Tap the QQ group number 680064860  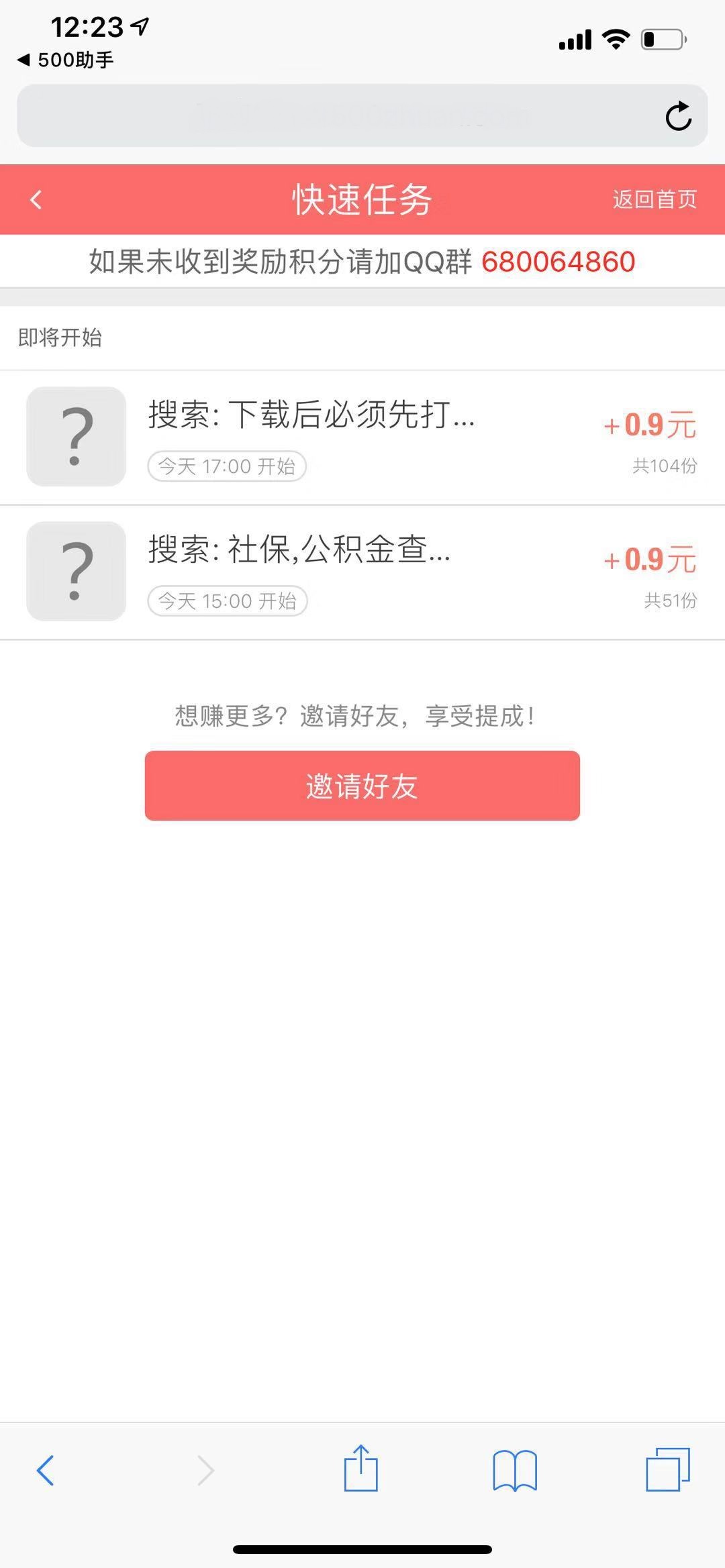[x=557, y=262]
